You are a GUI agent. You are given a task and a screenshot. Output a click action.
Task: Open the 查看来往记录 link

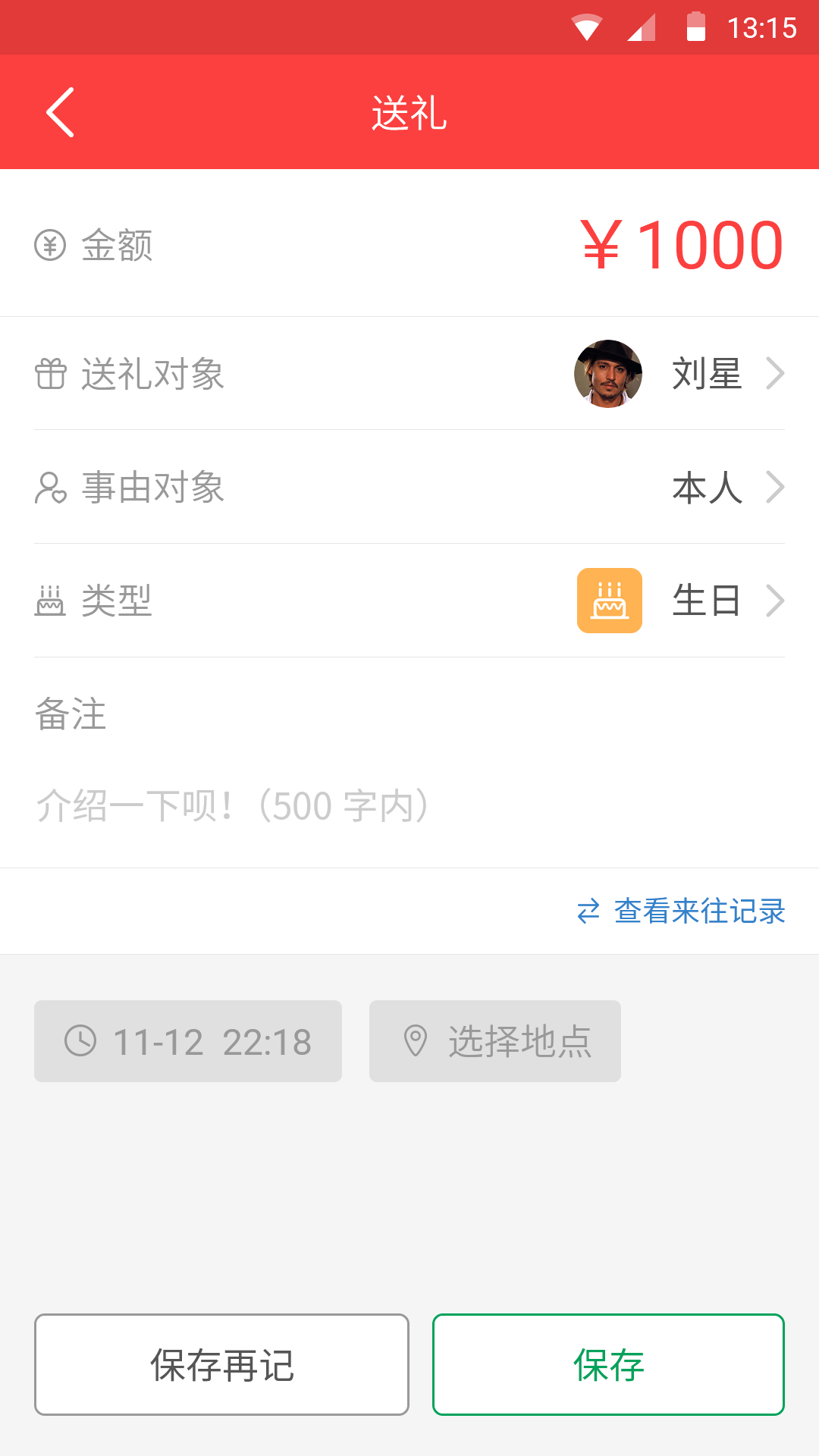698,911
